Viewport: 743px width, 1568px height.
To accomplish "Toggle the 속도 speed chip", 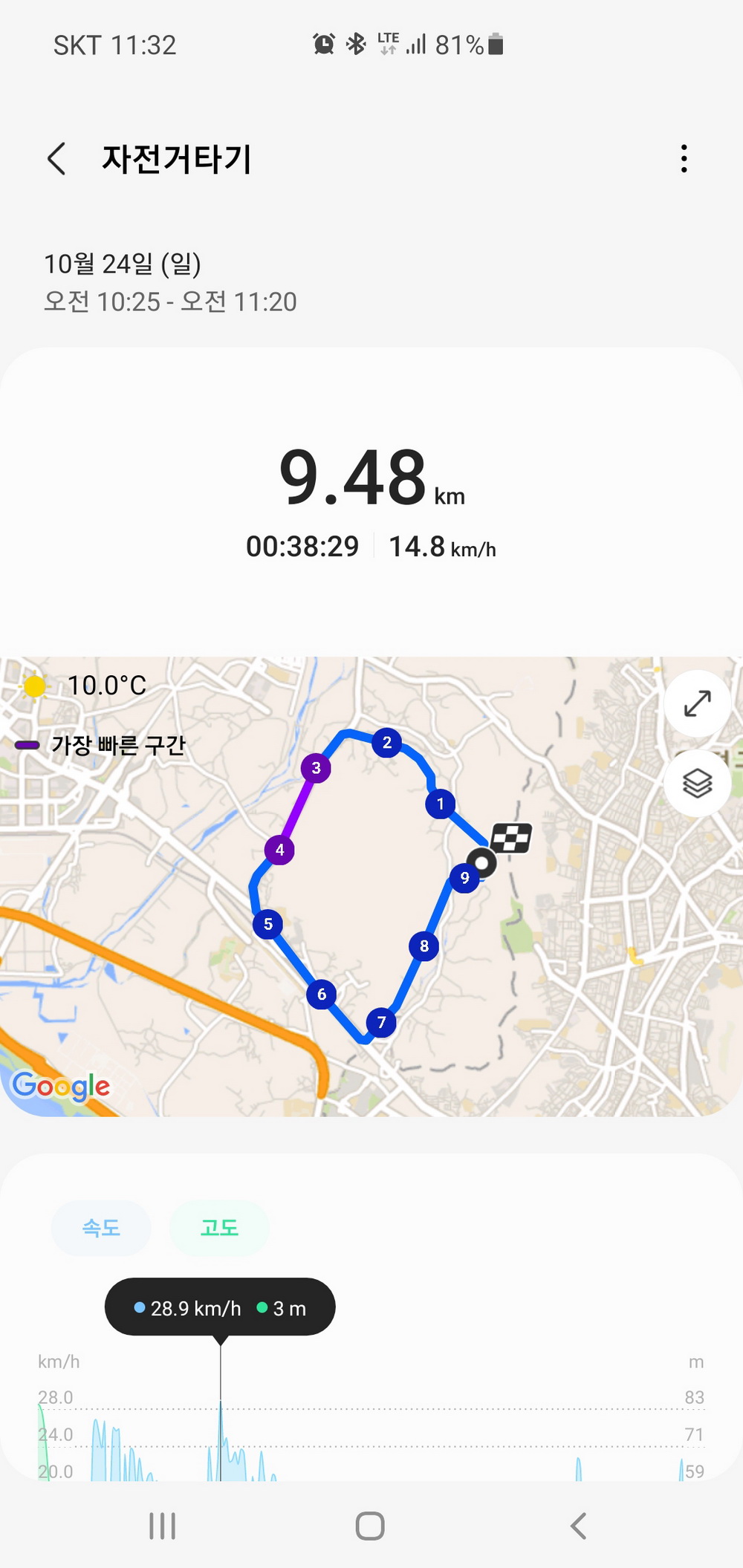I will point(101,1228).
